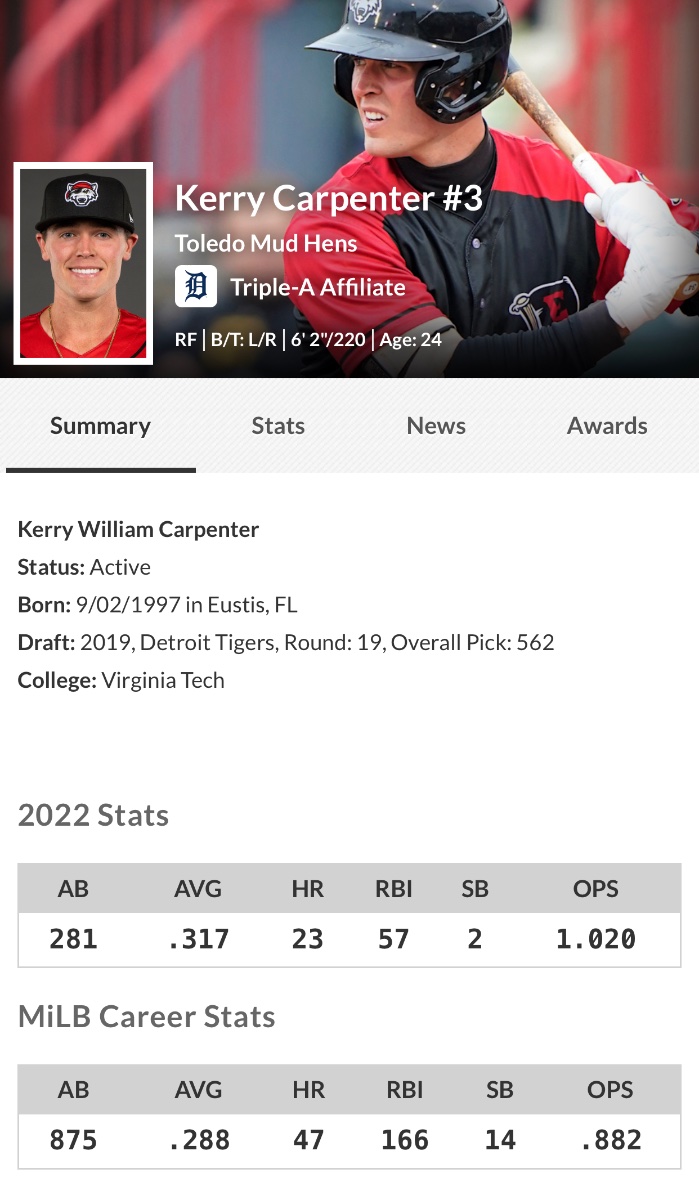Switch to the Stats tab
This screenshot has height=1200, width=699.
click(x=278, y=426)
